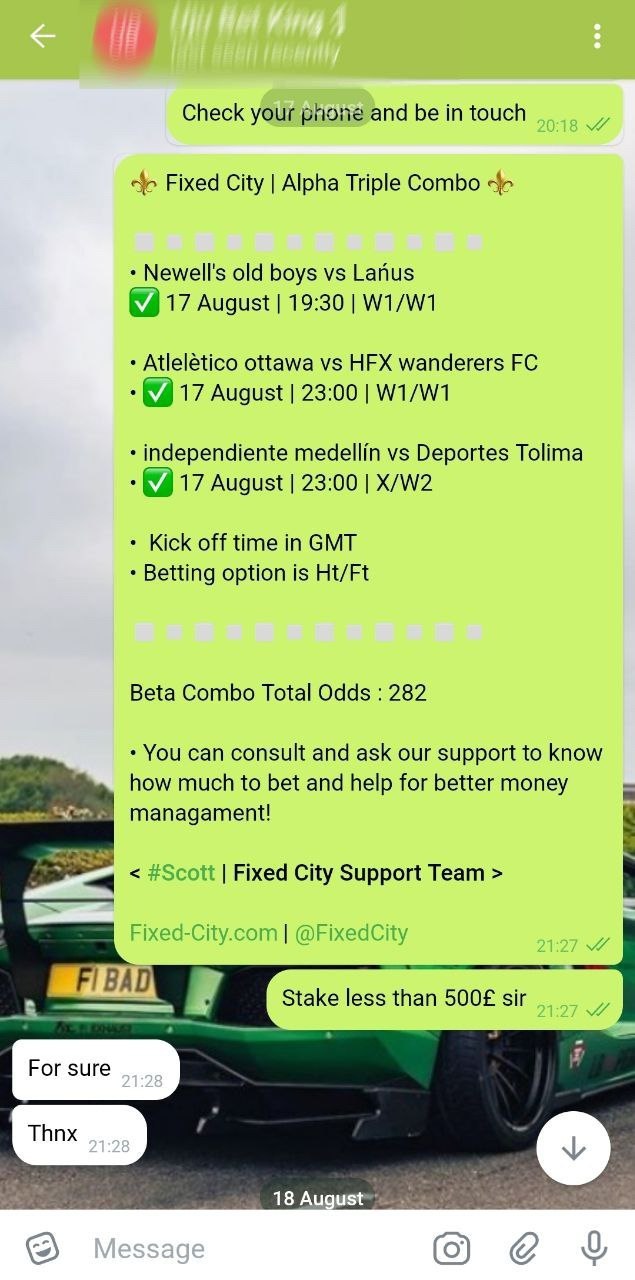Go back using the top arrow

(x=42, y=37)
